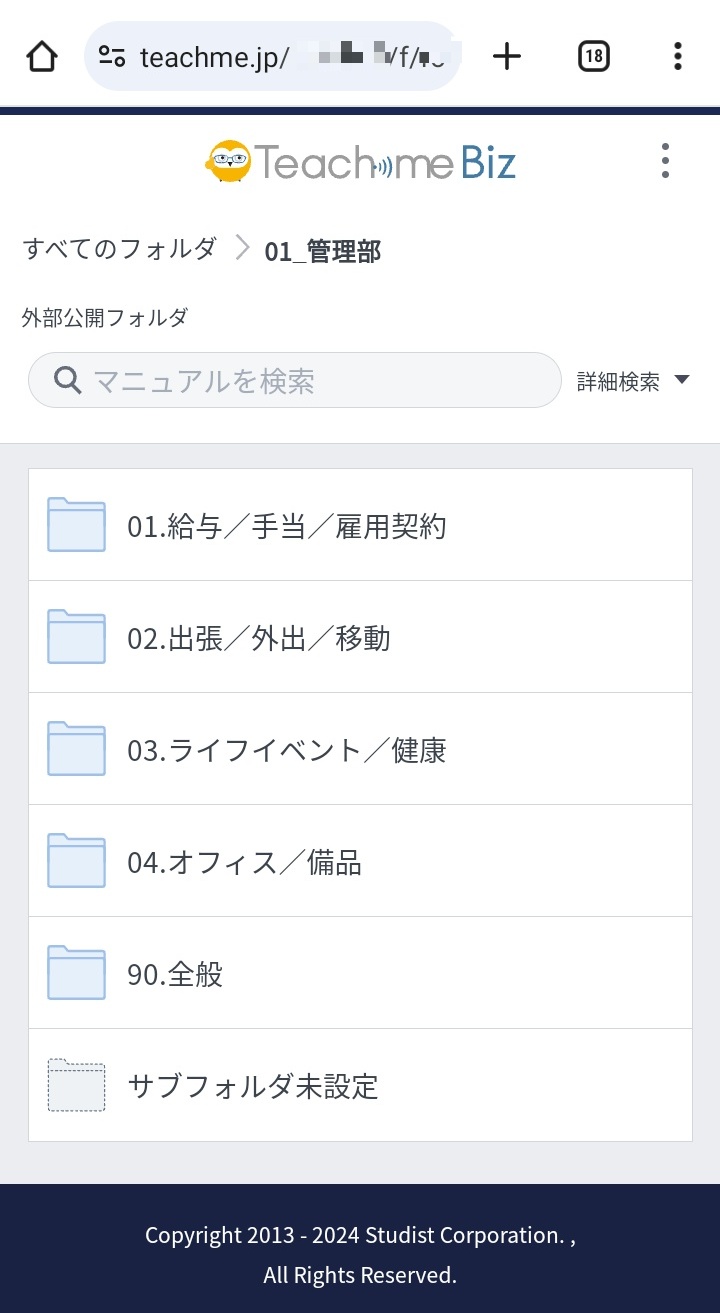Viewport: 720px width, 1313px height.
Task: Open folder 01.給与／手当／雇用契約
Action: [283, 525]
